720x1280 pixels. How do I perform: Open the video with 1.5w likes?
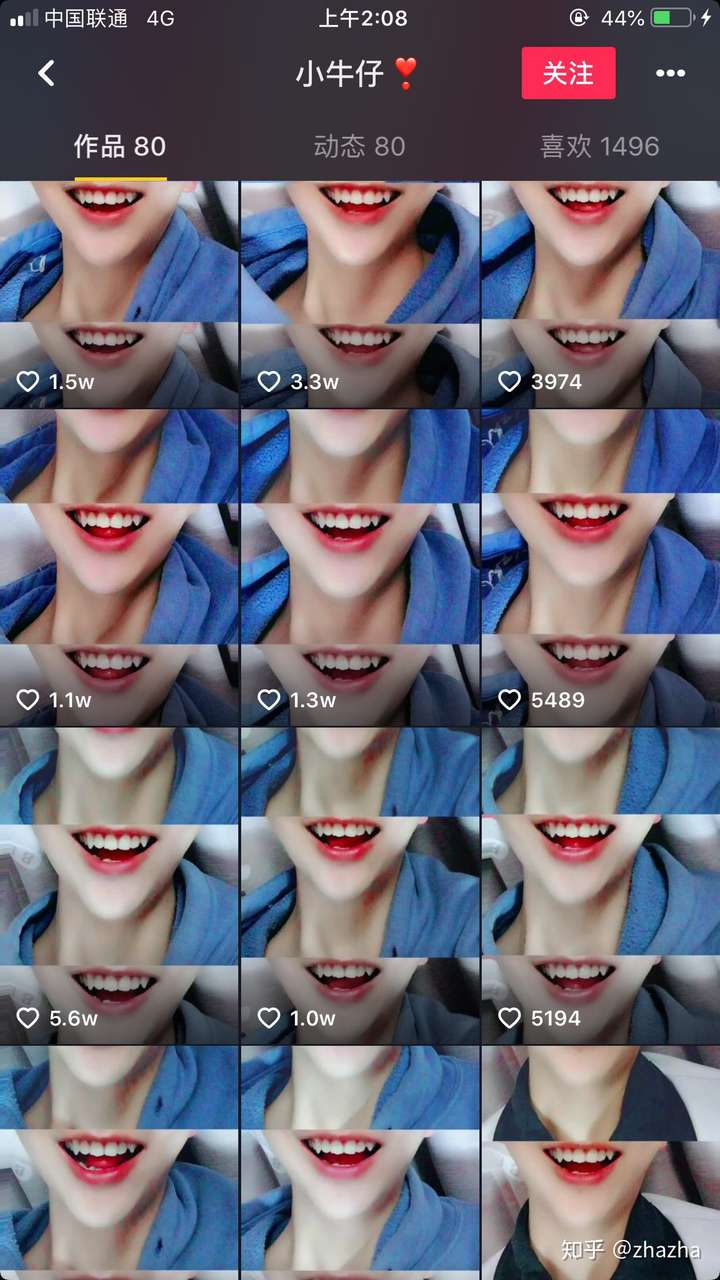click(119, 295)
